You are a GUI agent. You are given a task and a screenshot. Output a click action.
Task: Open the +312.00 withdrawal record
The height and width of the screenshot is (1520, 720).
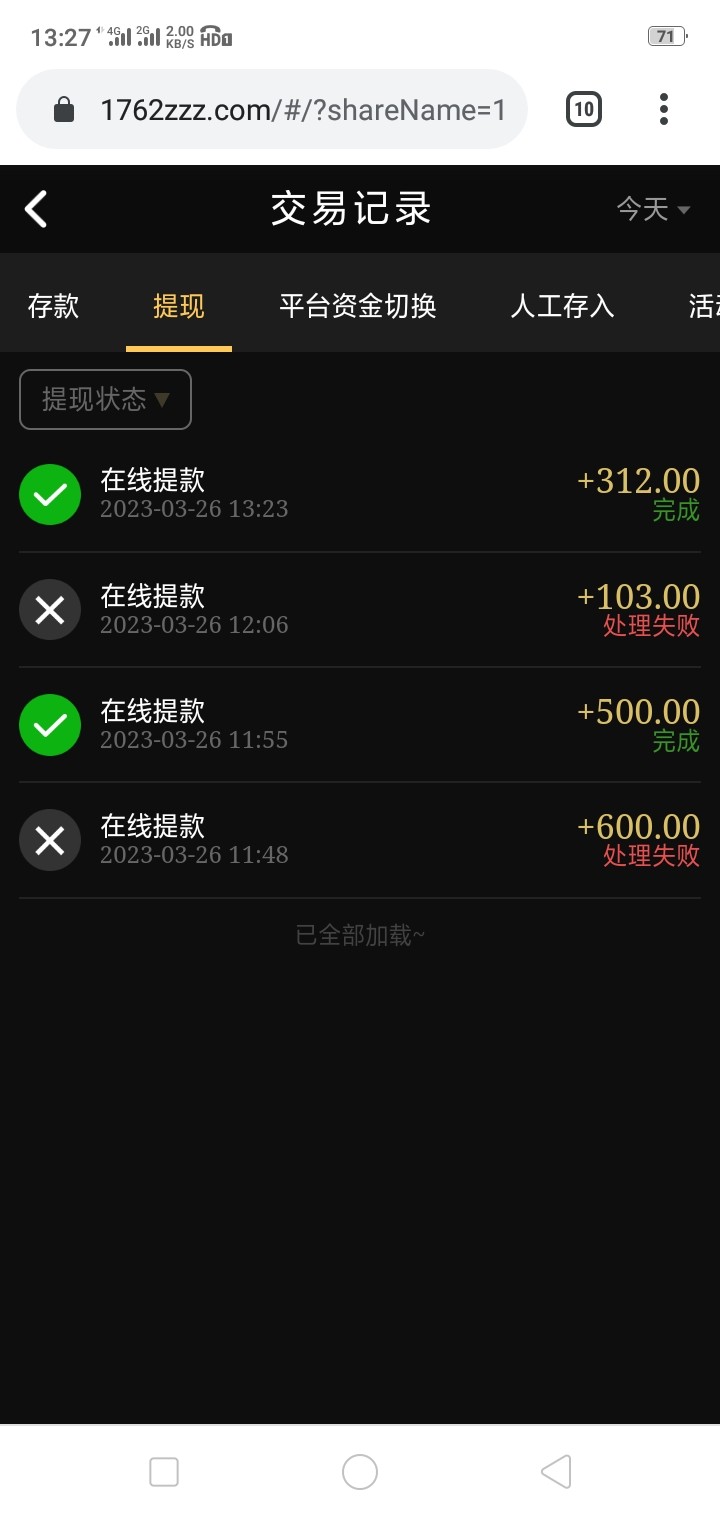click(x=360, y=495)
